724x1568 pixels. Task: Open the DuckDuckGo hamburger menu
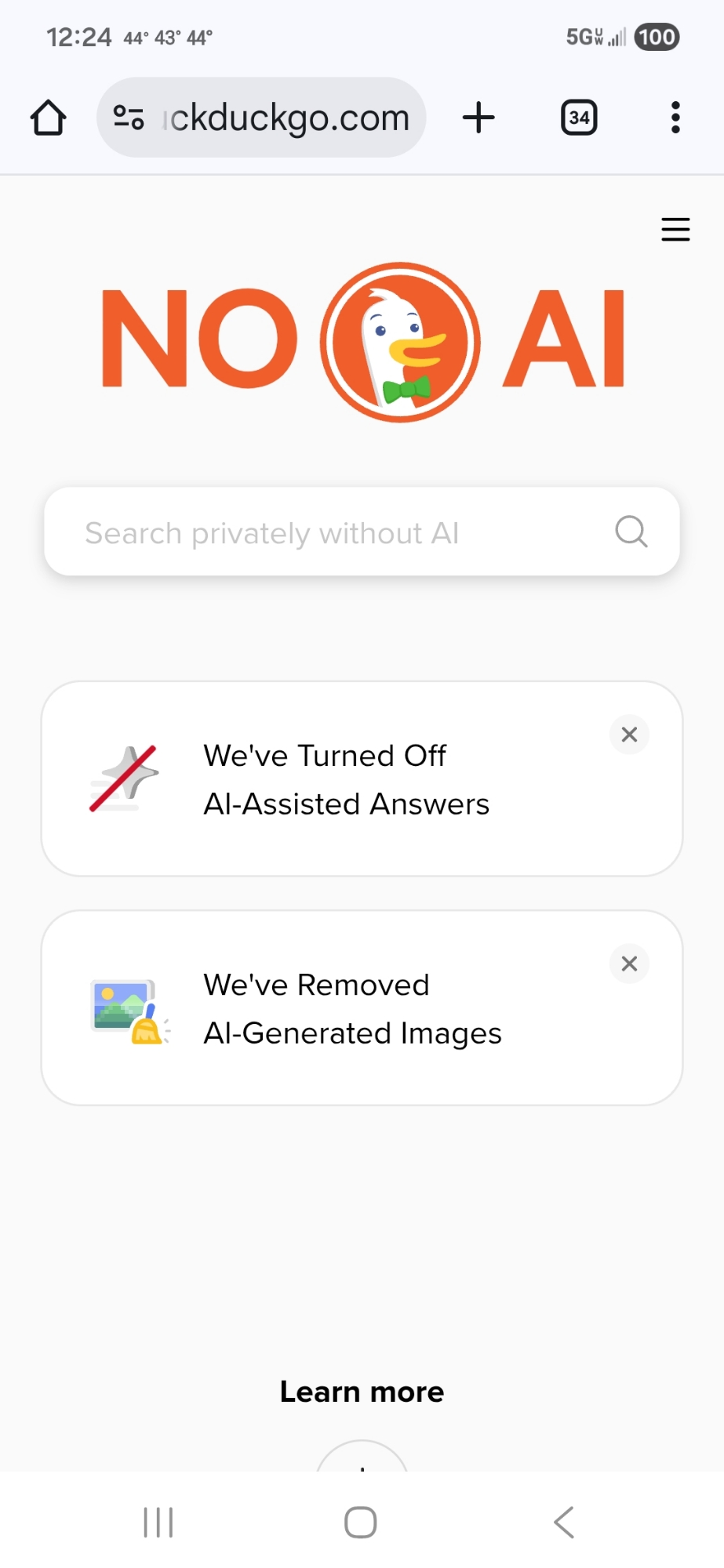675,229
